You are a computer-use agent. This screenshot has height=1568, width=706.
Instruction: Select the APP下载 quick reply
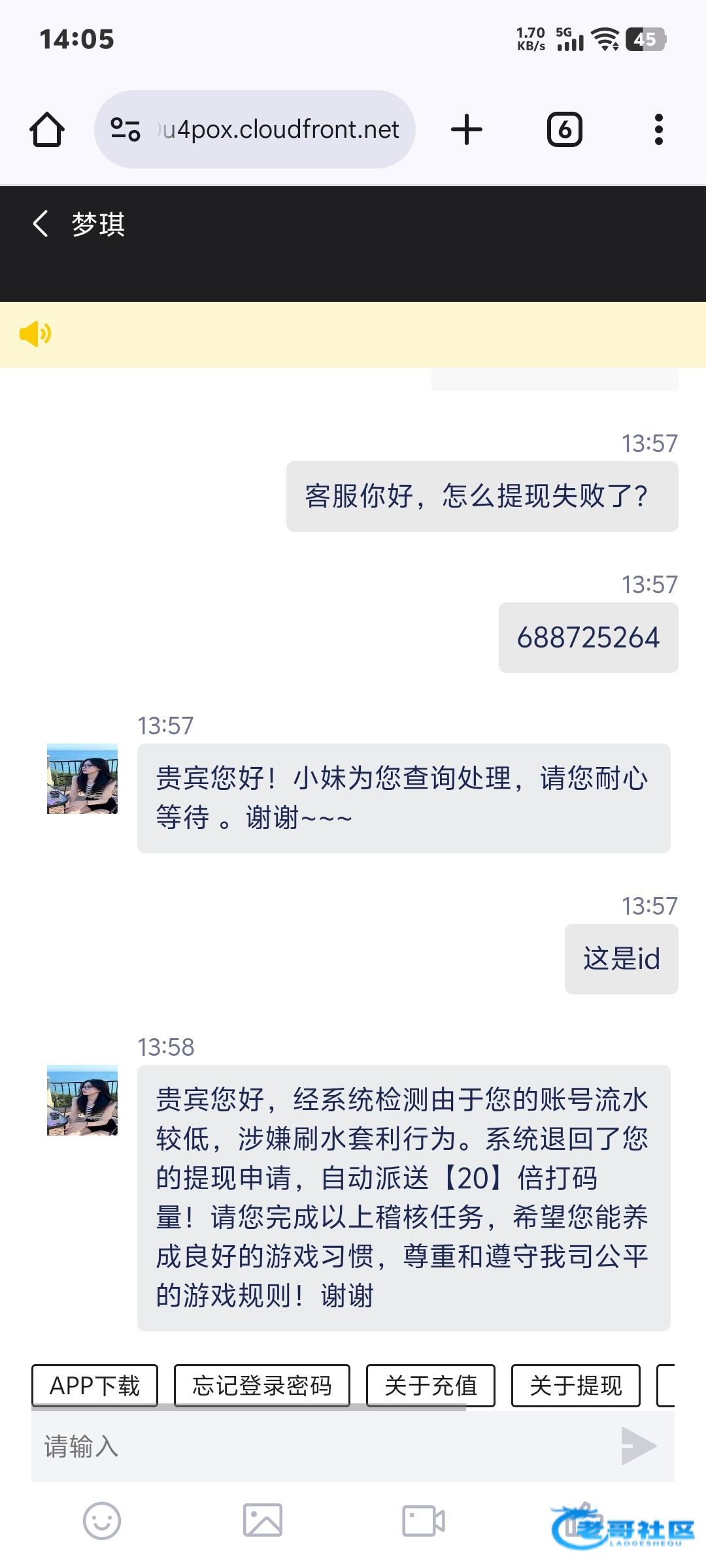pyautogui.click(x=95, y=1385)
